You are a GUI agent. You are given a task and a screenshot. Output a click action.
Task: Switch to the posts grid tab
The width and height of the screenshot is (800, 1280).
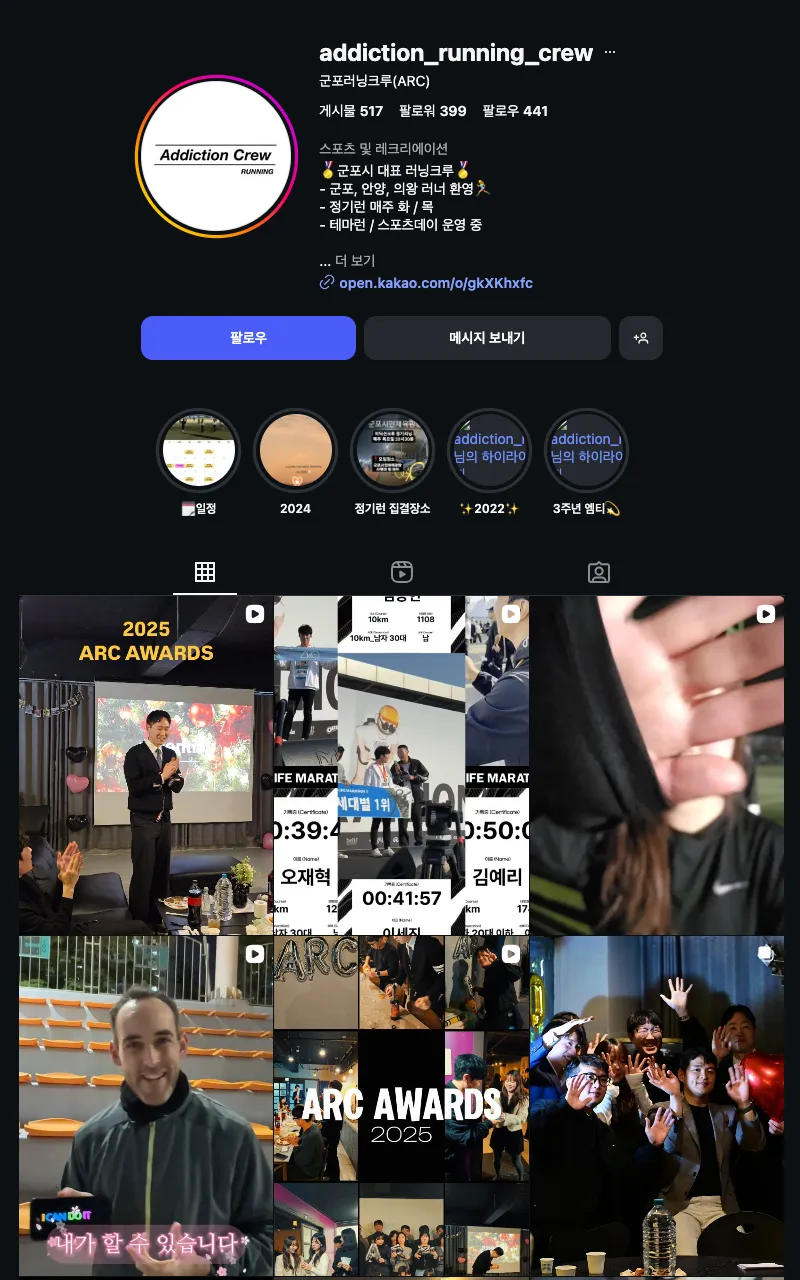(x=205, y=572)
